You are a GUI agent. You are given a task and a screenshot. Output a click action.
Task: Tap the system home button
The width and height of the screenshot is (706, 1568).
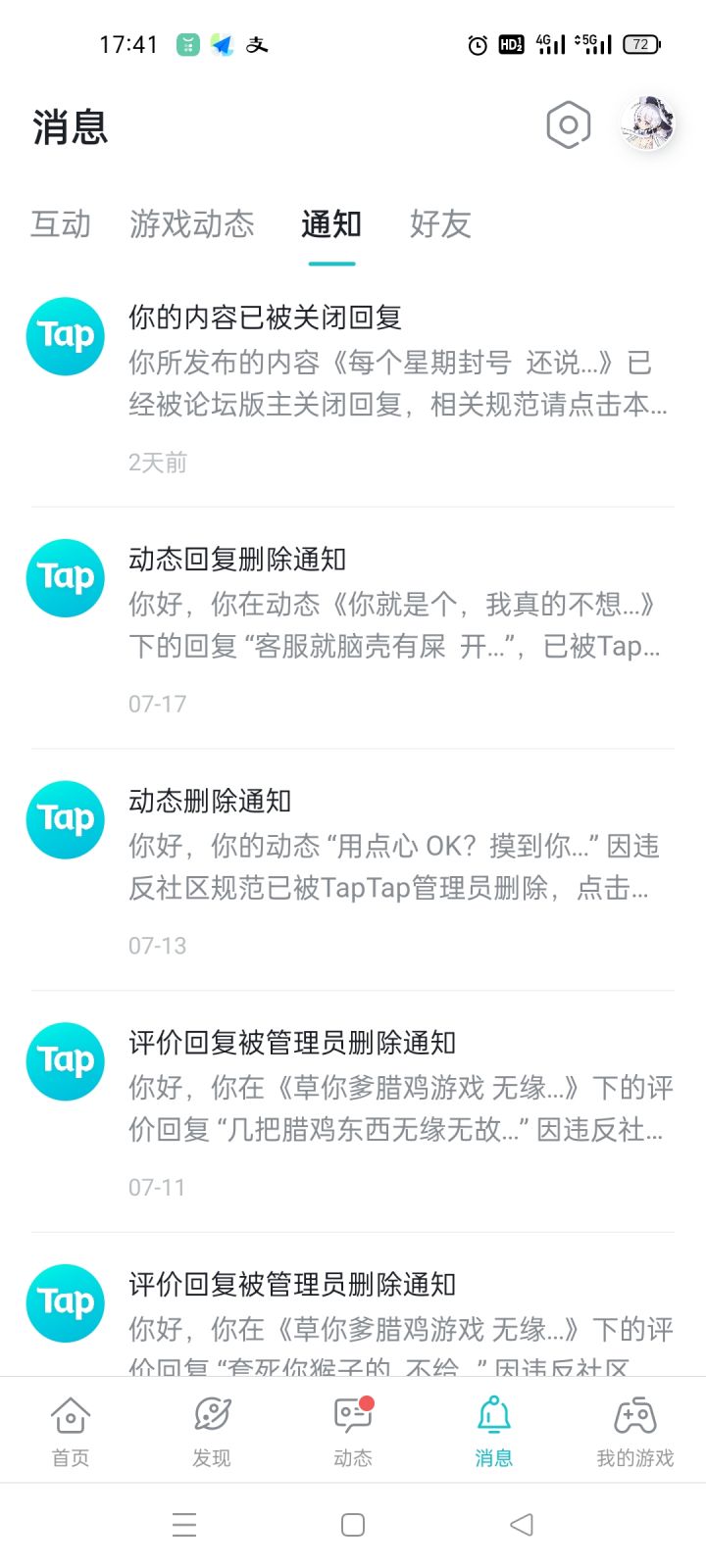tap(353, 1525)
